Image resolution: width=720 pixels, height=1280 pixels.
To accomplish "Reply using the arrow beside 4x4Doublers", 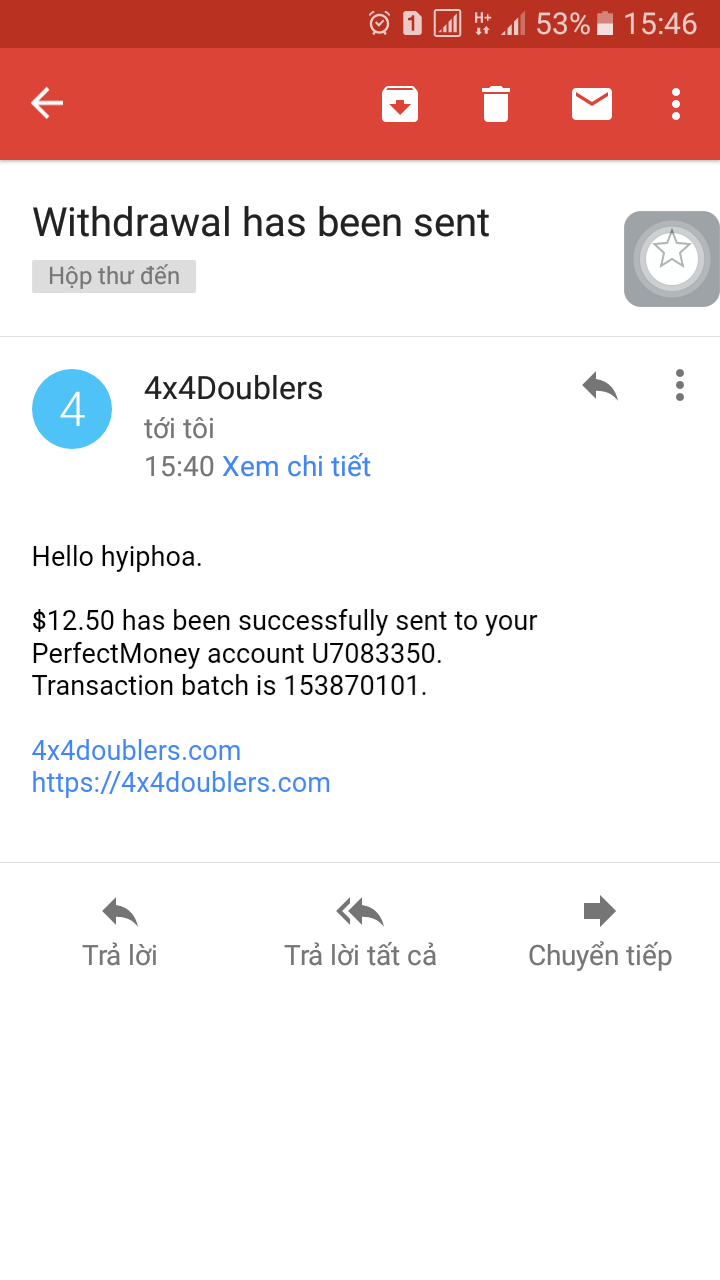I will [600, 386].
